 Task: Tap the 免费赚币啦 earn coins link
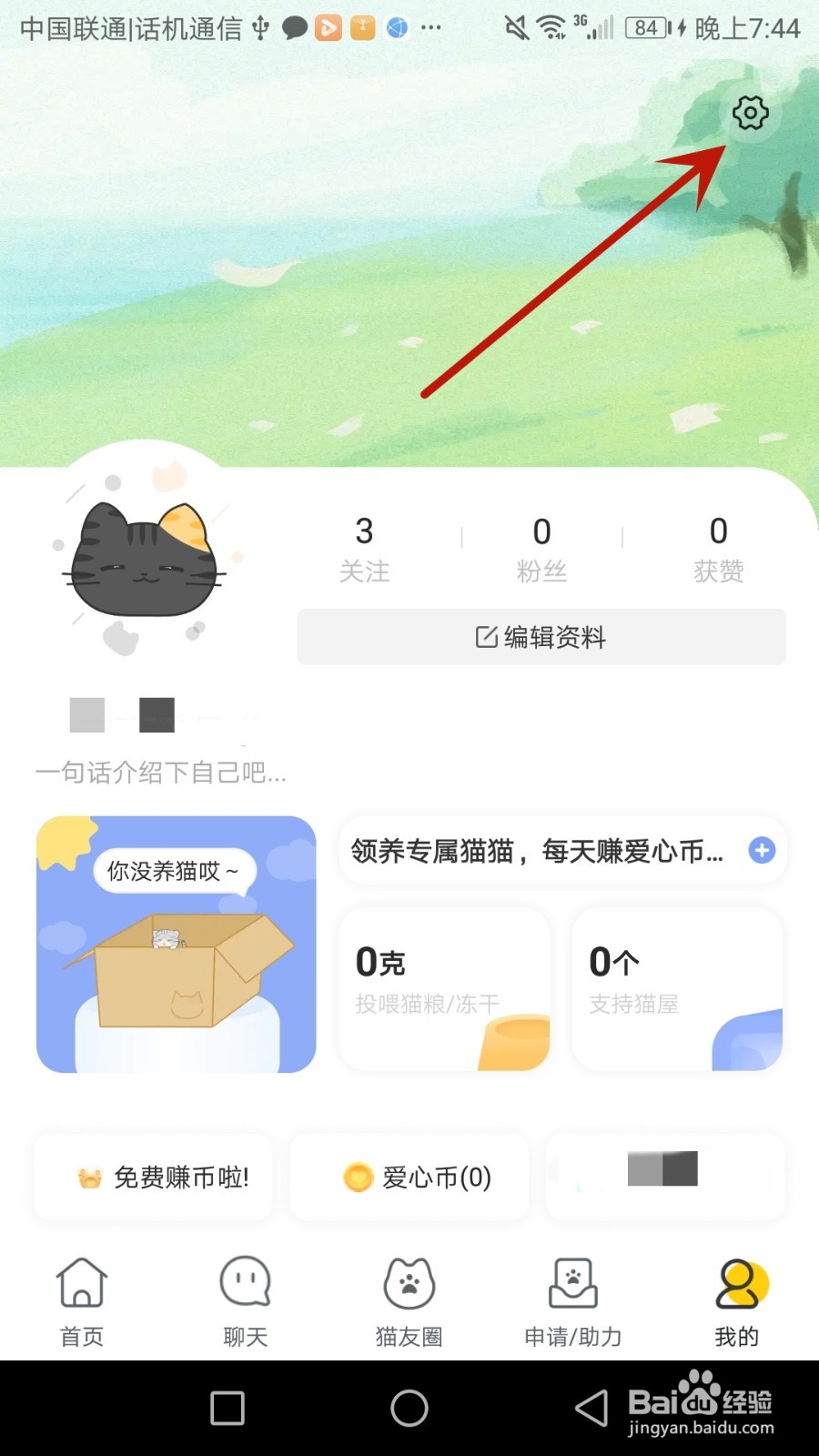point(152,1178)
